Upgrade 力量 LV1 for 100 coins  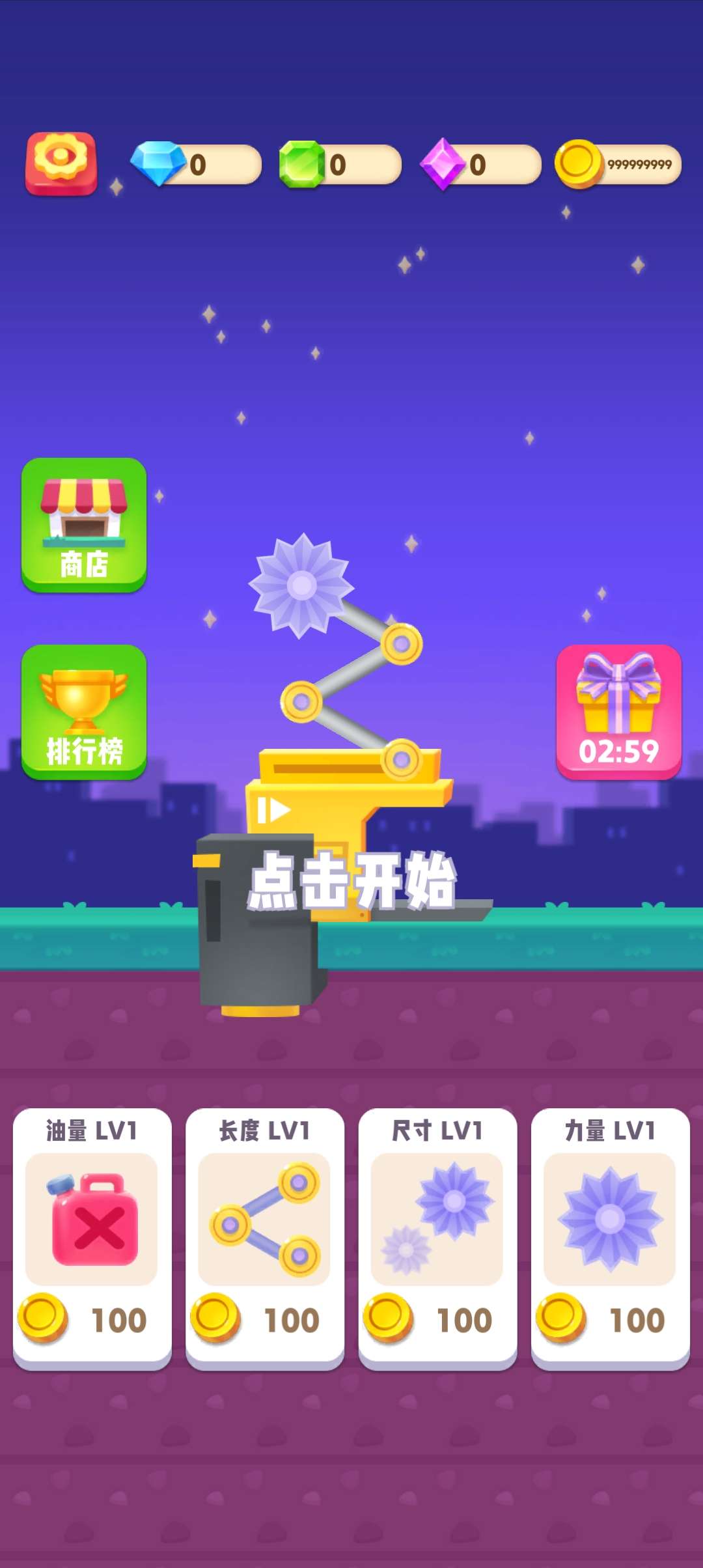610,1236
